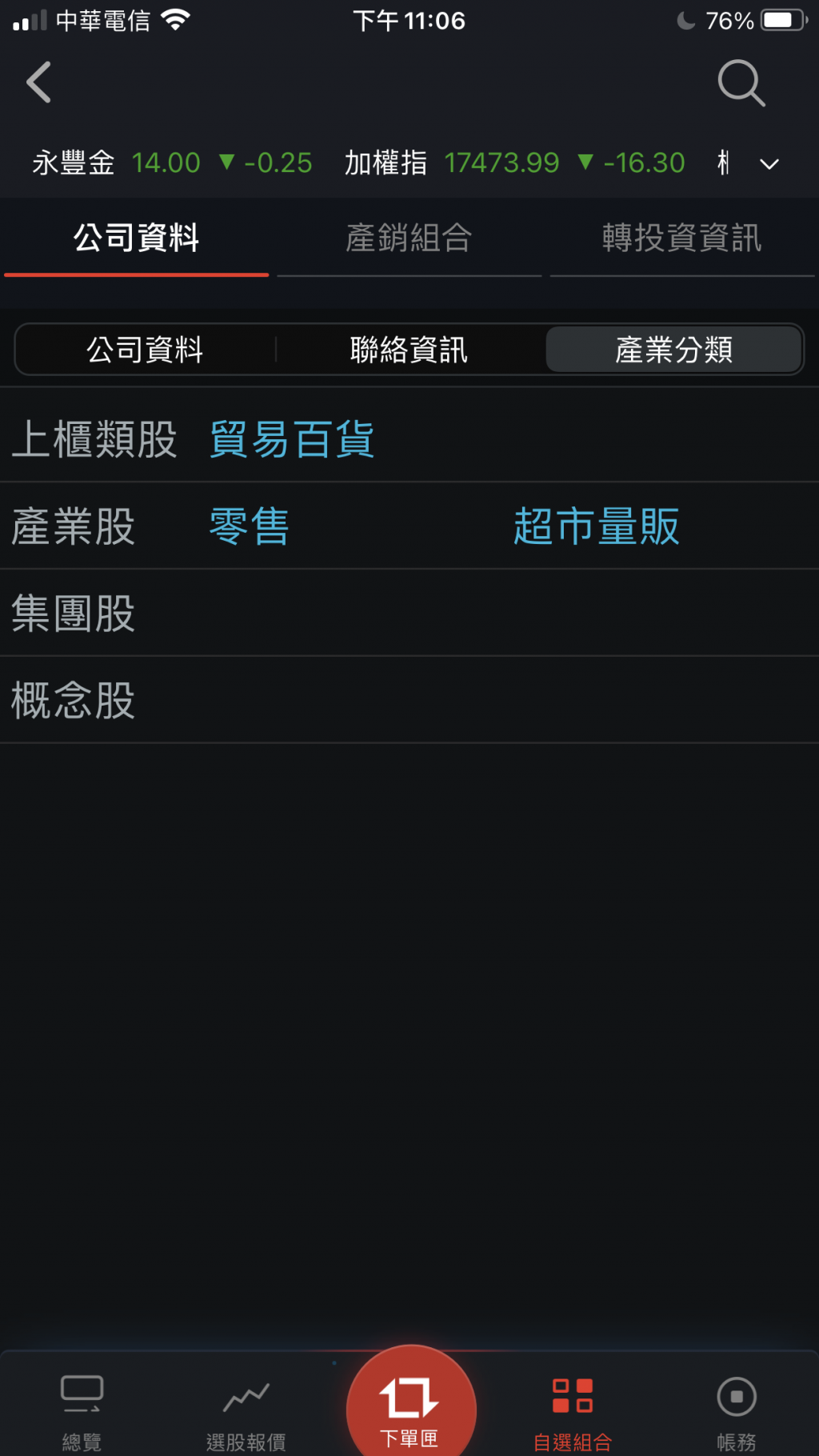Select the 聯絡資訊 segment
819x1456 pixels.
[x=409, y=350]
